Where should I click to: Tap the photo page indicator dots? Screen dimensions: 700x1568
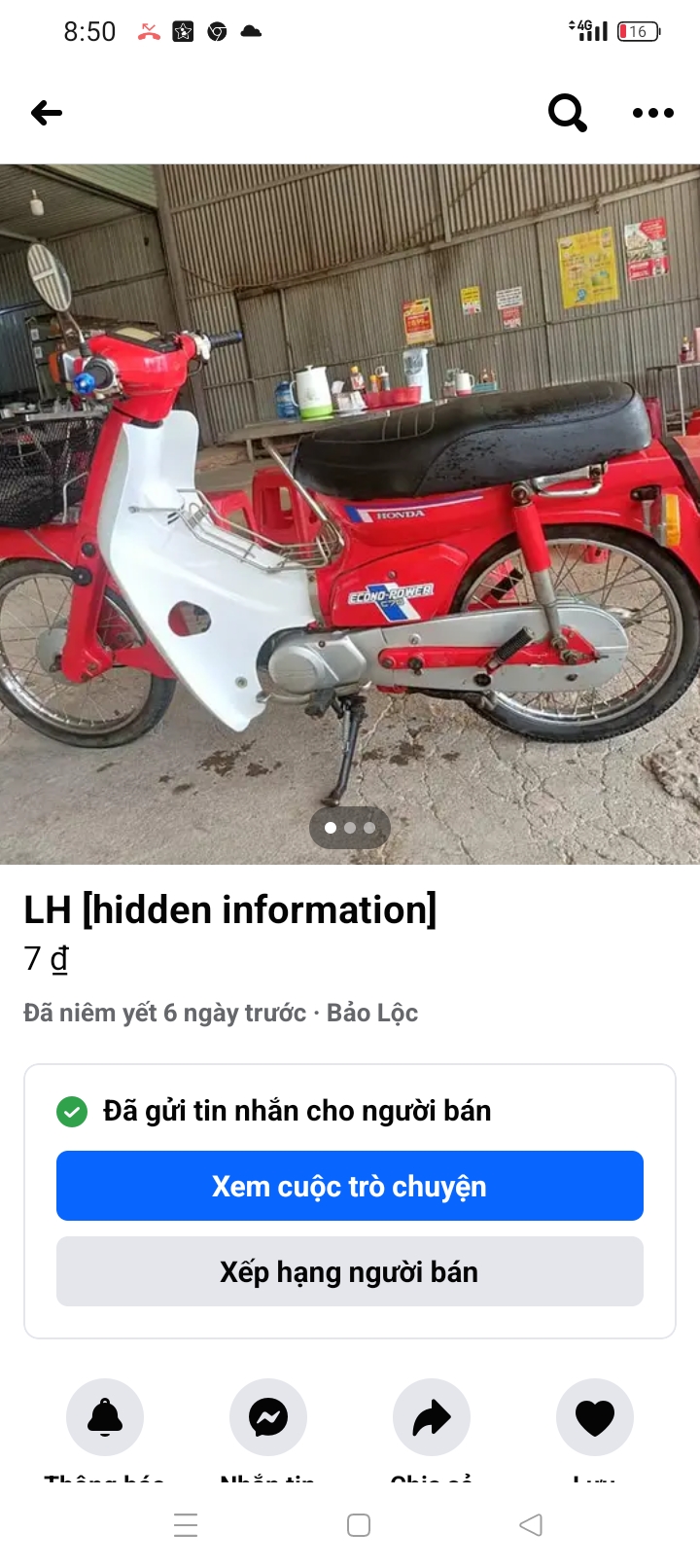[x=350, y=828]
